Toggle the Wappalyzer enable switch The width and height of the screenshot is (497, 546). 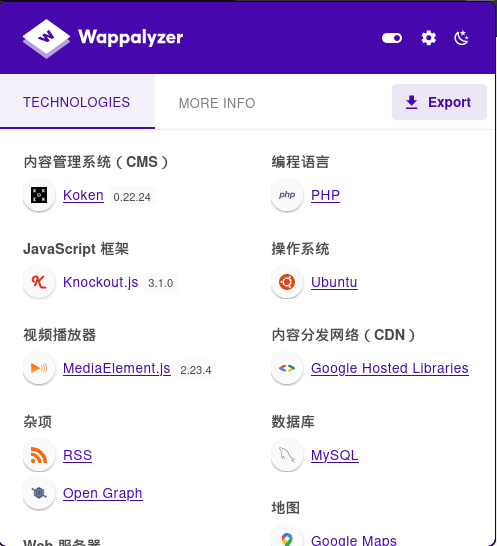[x=392, y=38]
